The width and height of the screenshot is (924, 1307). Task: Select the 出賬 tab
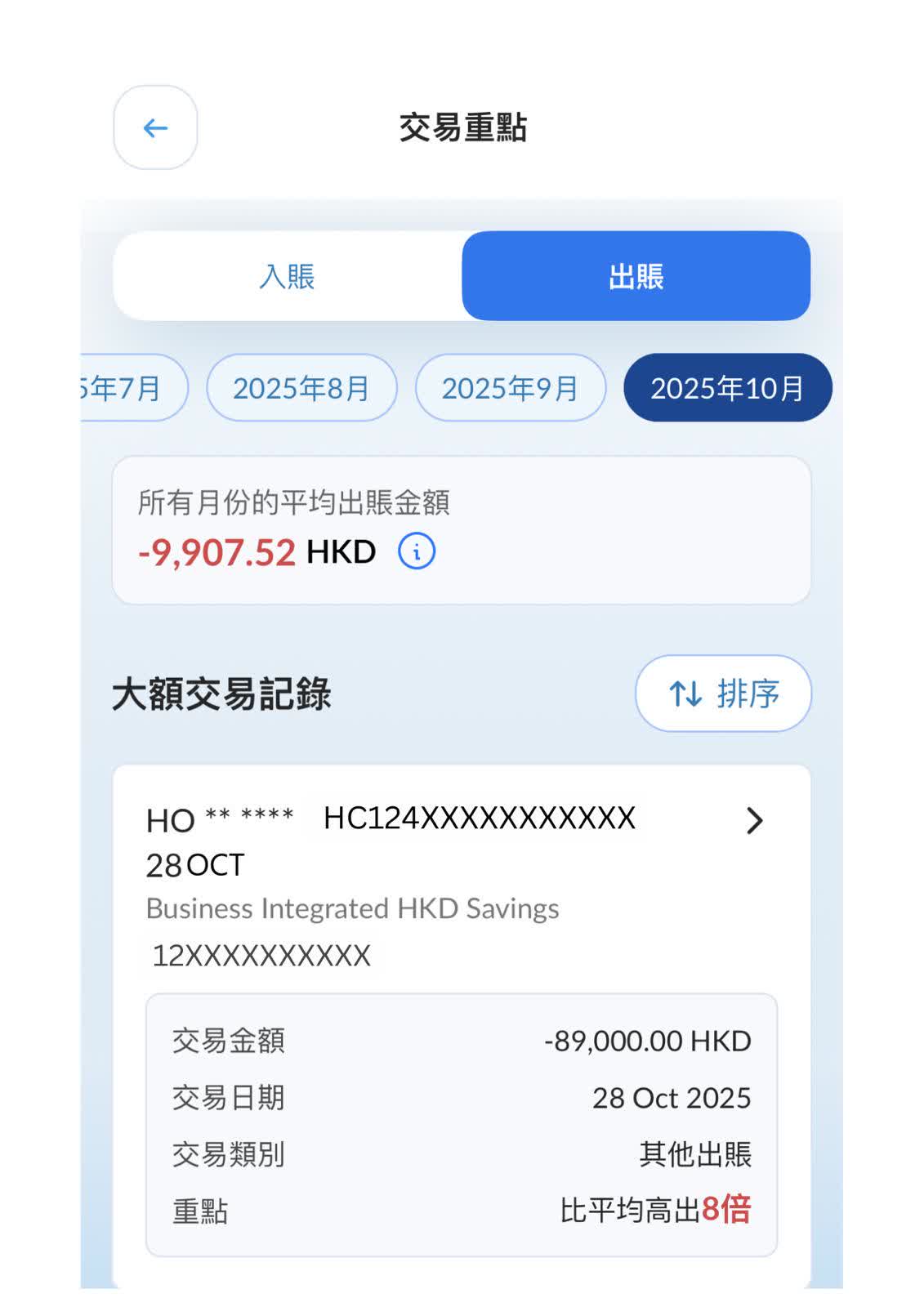coord(636,276)
